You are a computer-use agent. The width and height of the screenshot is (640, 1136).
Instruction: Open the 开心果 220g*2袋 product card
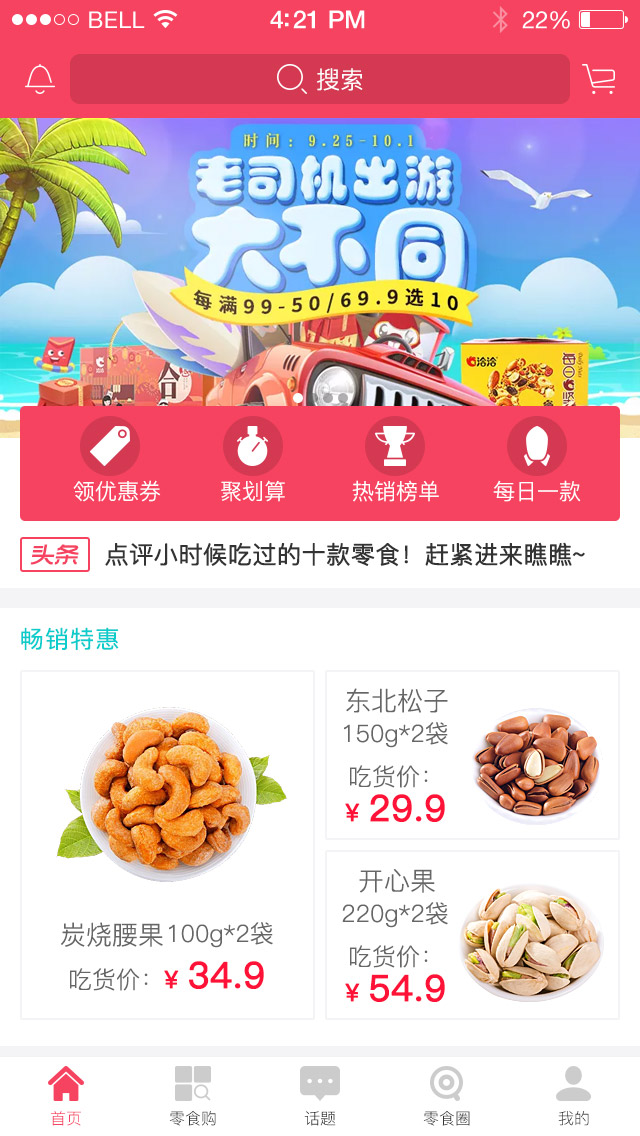coord(473,935)
